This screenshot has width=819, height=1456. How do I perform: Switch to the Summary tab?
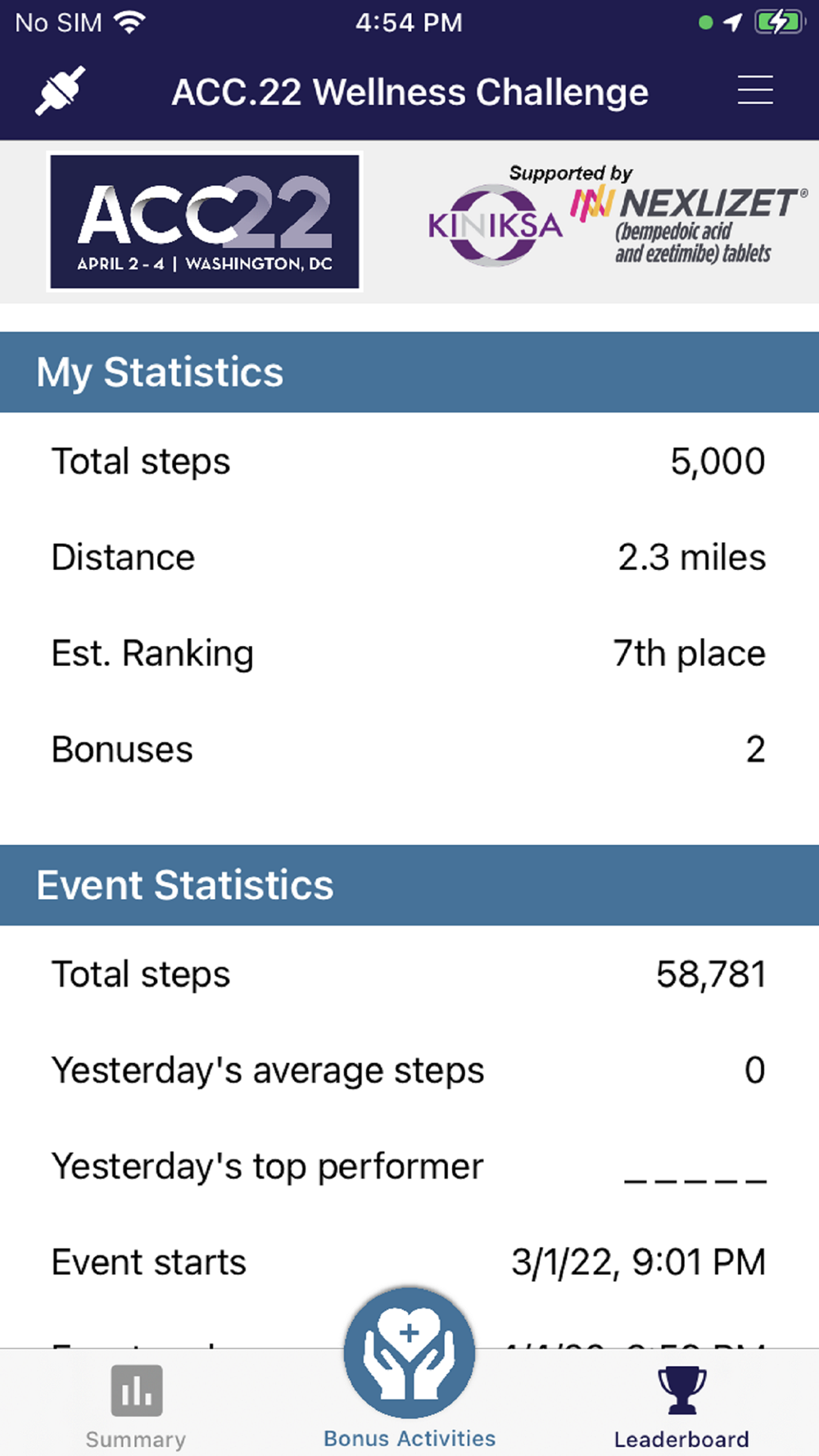pos(136,1406)
